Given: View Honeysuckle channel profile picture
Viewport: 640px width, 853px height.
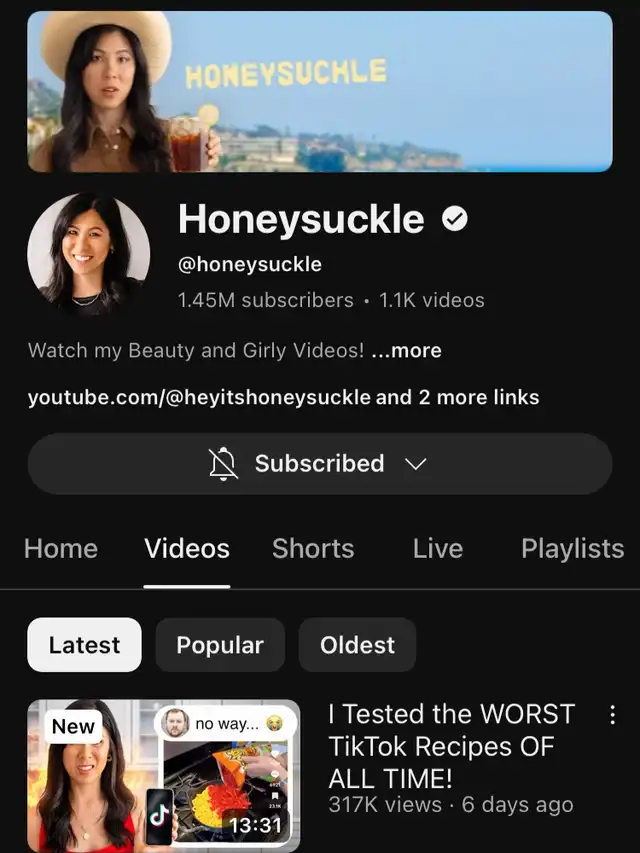Looking at the screenshot, I should coord(88,254).
